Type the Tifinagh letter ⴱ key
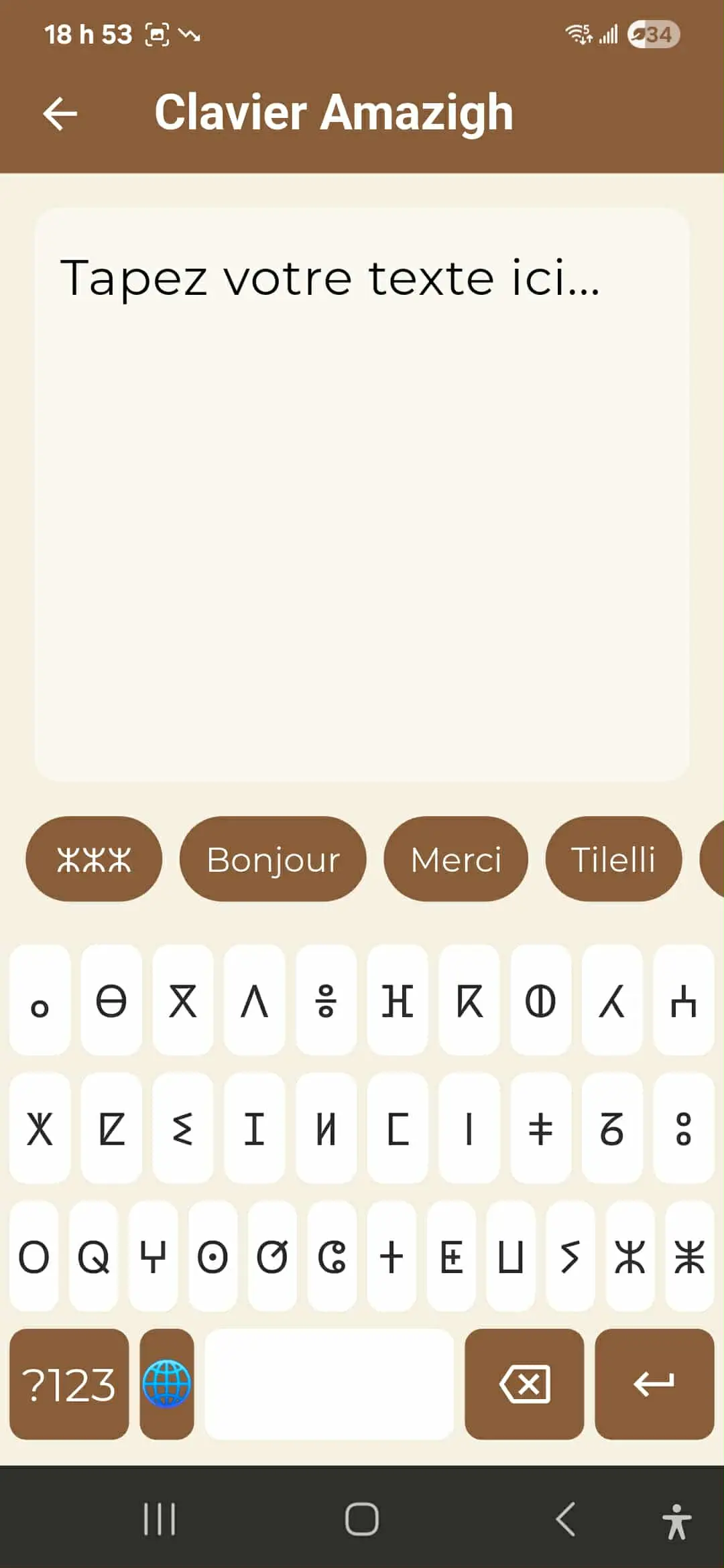This screenshot has width=724, height=1568. pos(111,1000)
